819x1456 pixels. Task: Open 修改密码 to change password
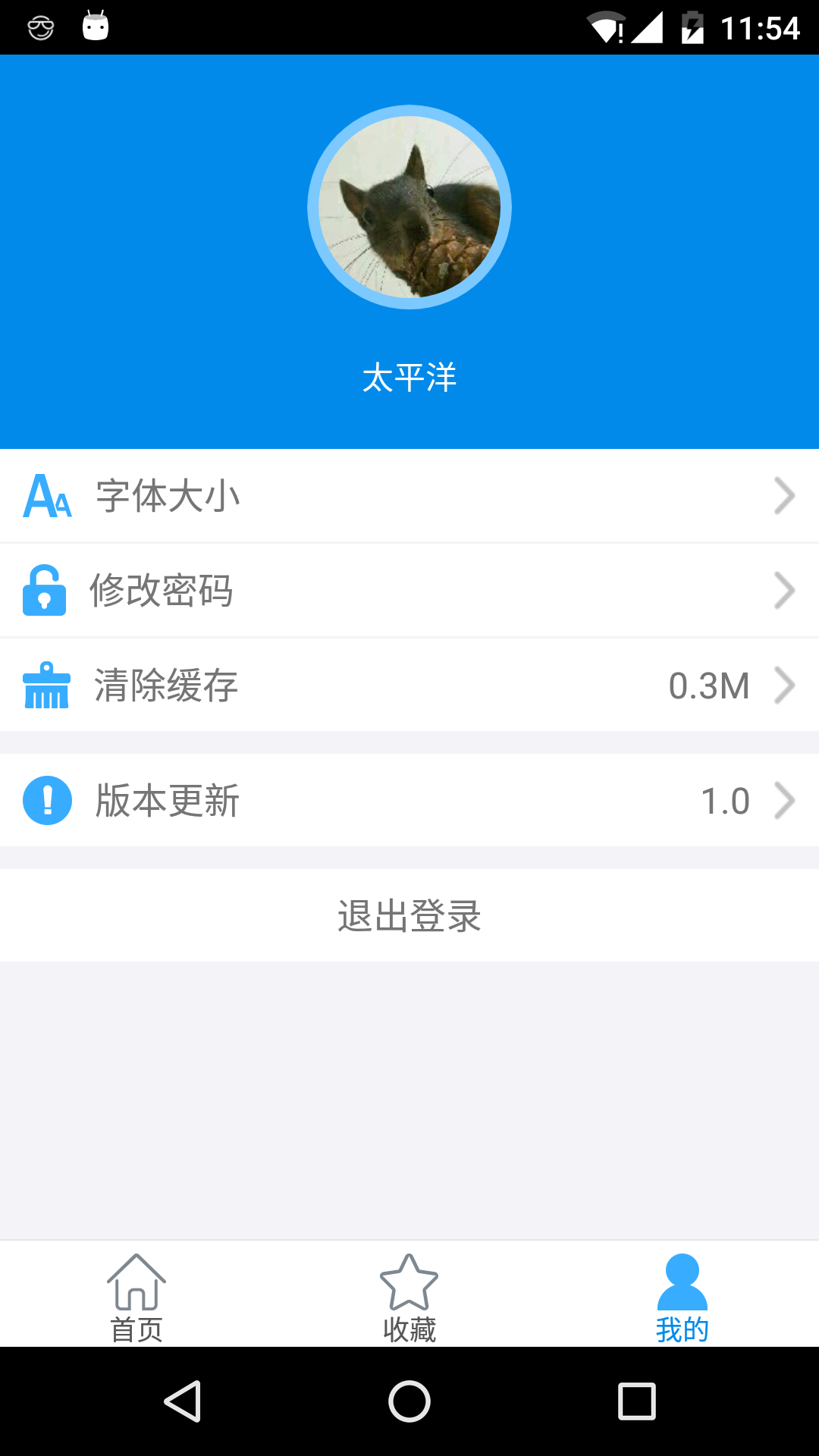tap(409, 591)
